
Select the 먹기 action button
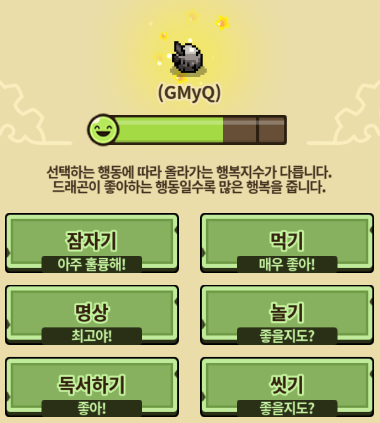[x=287, y=243]
